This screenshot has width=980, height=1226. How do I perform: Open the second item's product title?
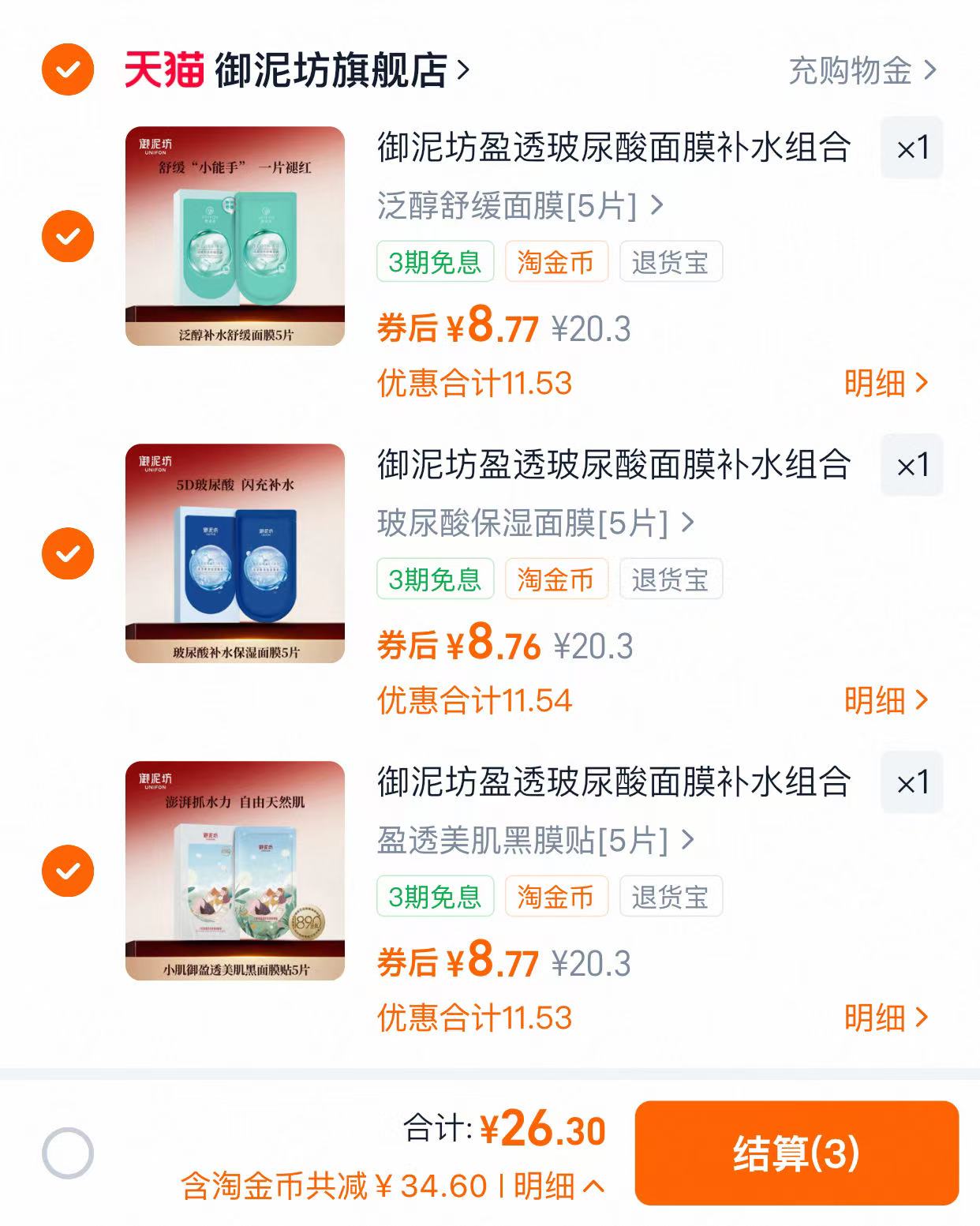tap(613, 466)
